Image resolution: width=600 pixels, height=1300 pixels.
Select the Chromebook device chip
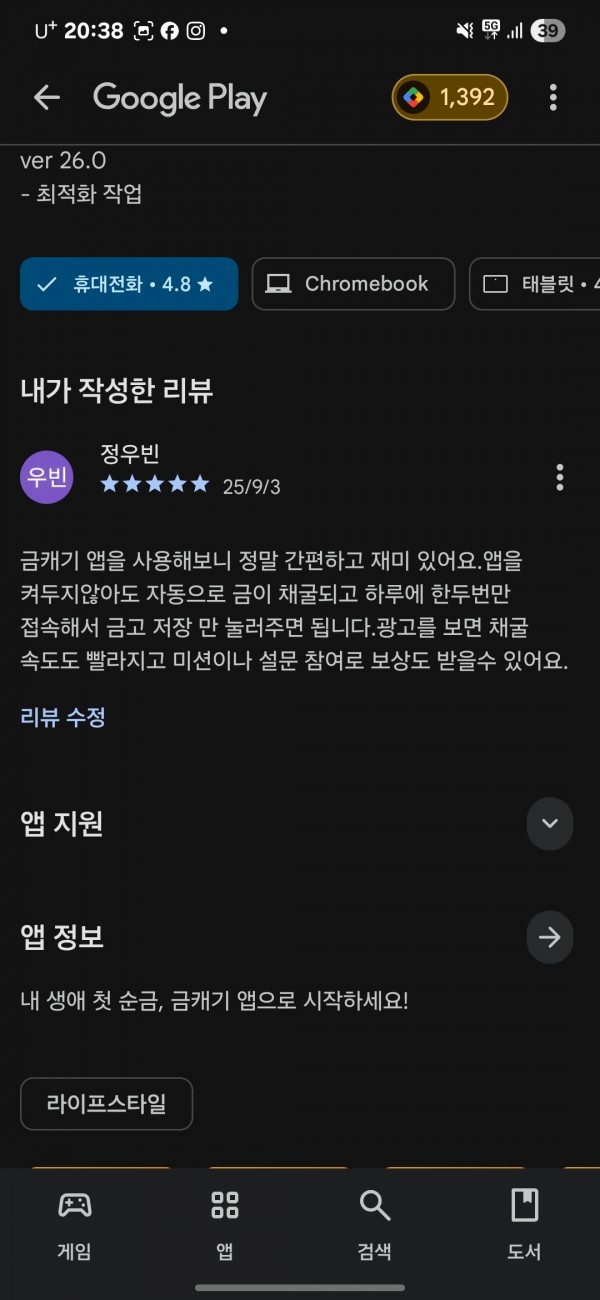353,284
